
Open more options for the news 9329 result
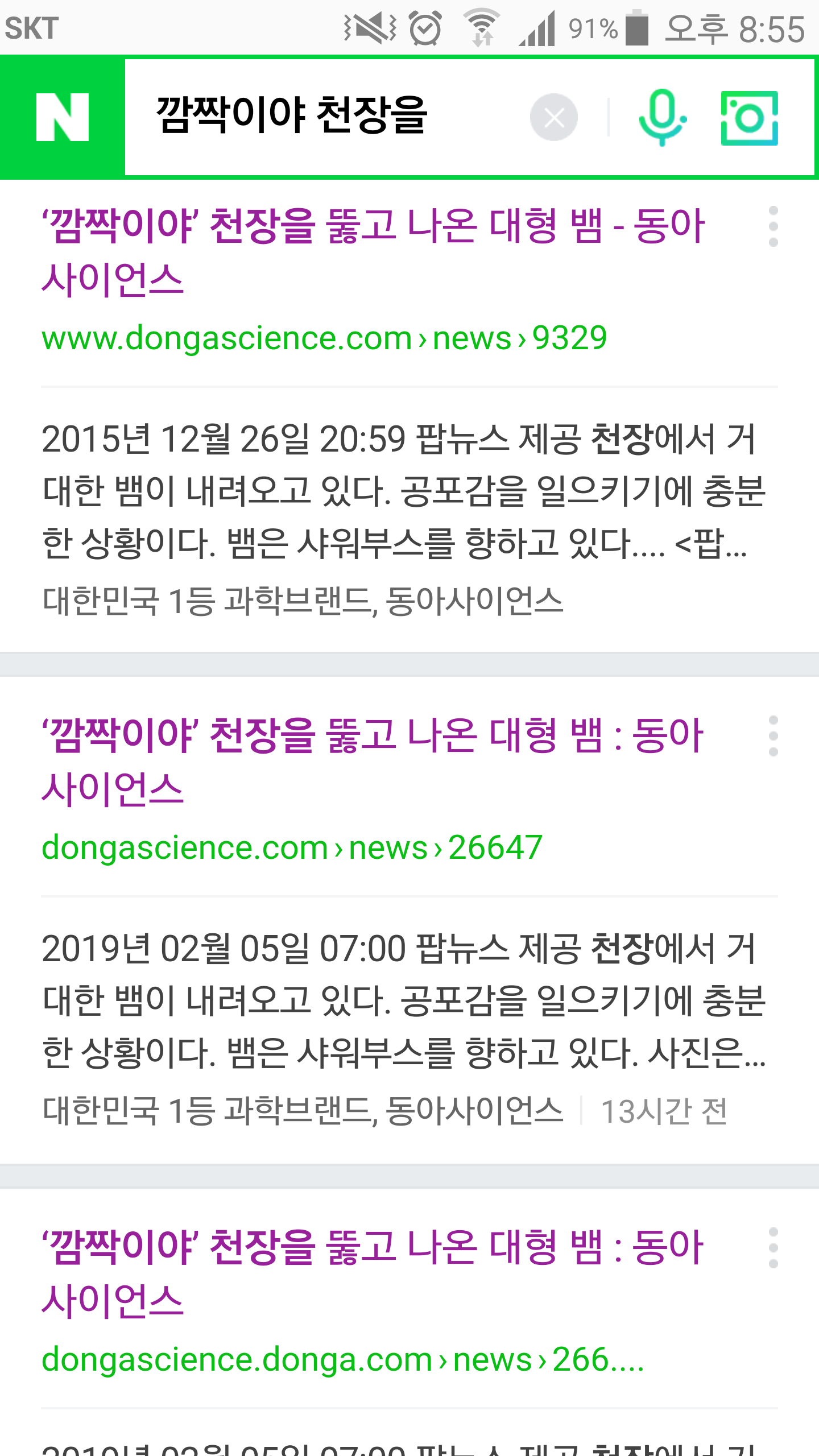click(773, 226)
